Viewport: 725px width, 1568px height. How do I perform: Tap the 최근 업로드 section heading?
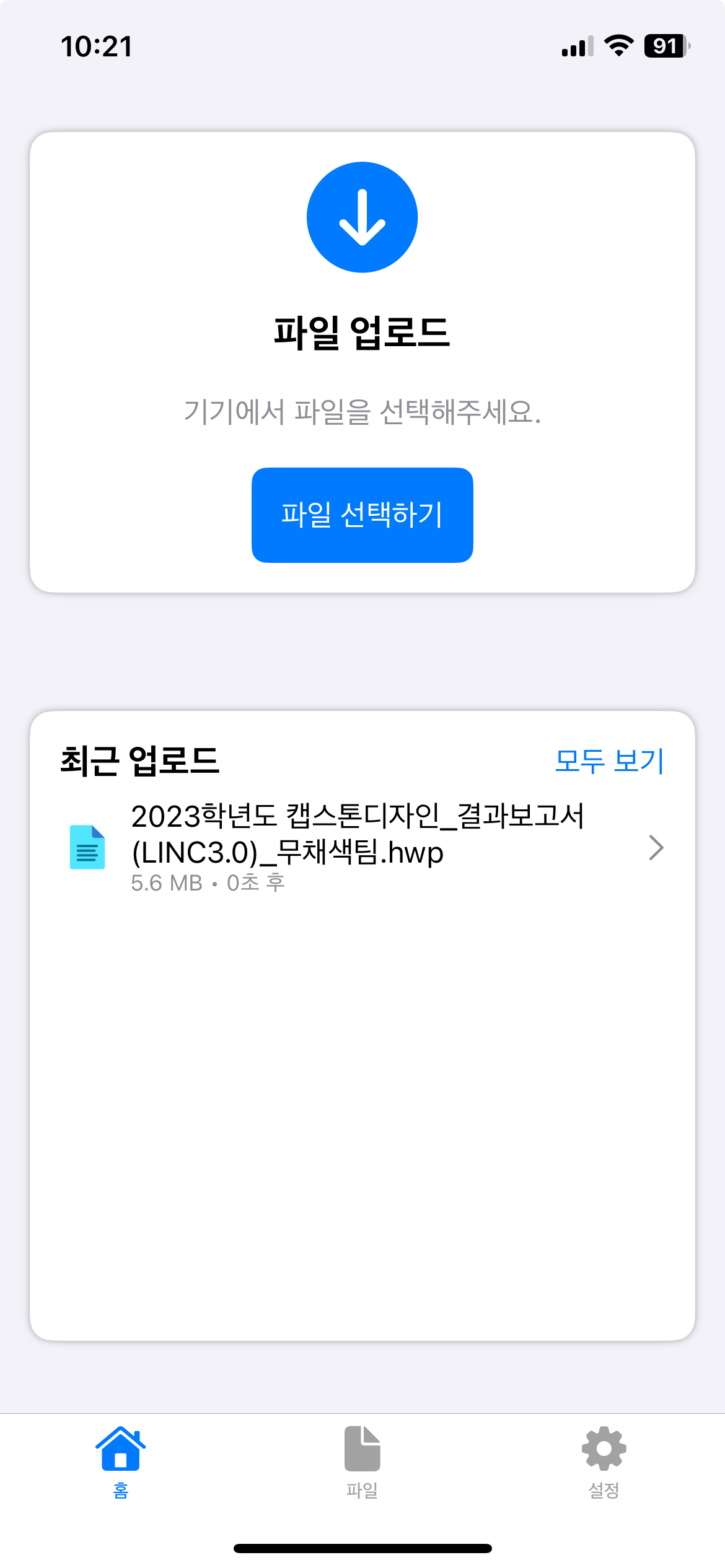click(141, 762)
